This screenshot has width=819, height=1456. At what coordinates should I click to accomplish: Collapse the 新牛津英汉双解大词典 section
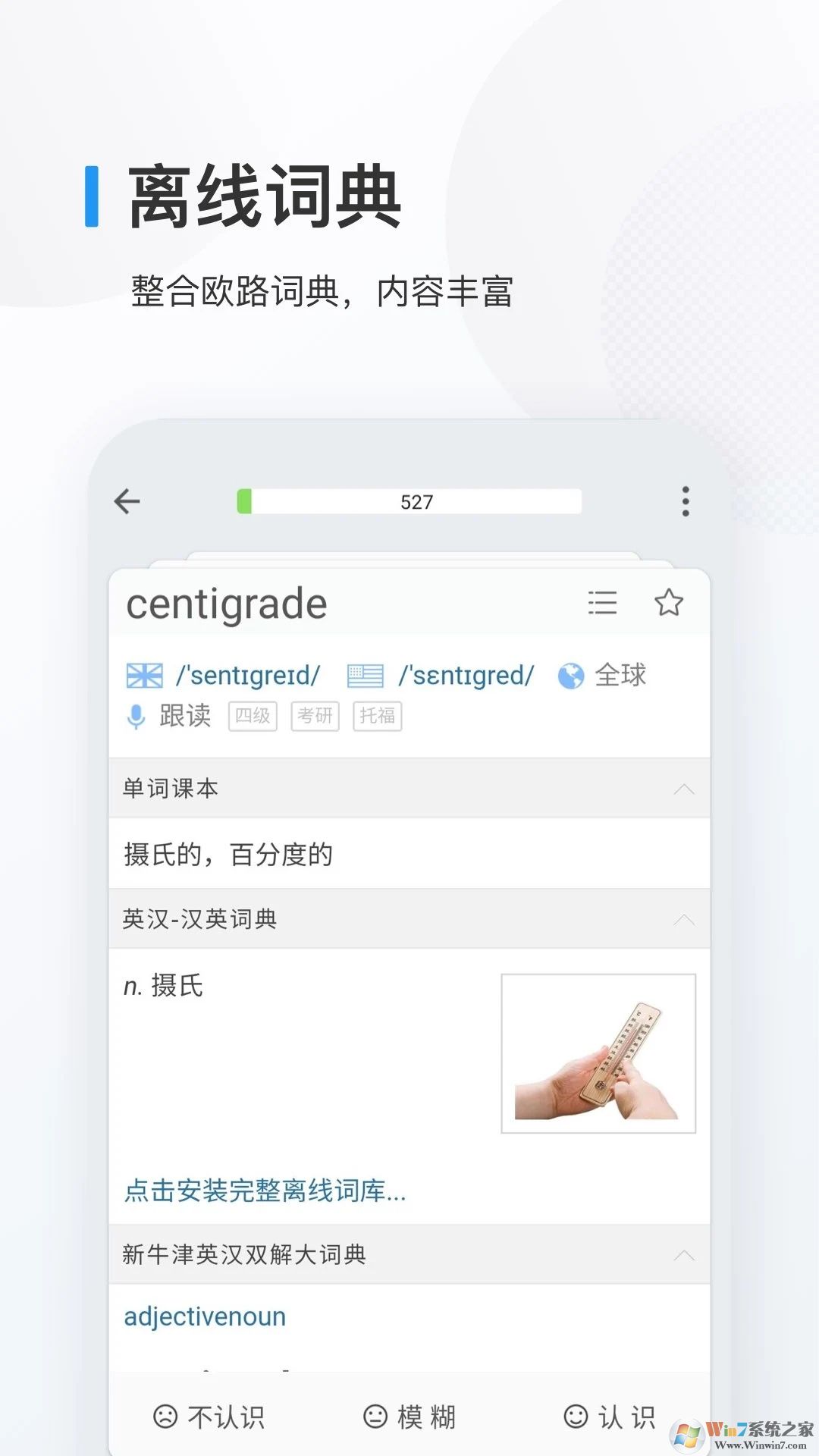point(685,1255)
